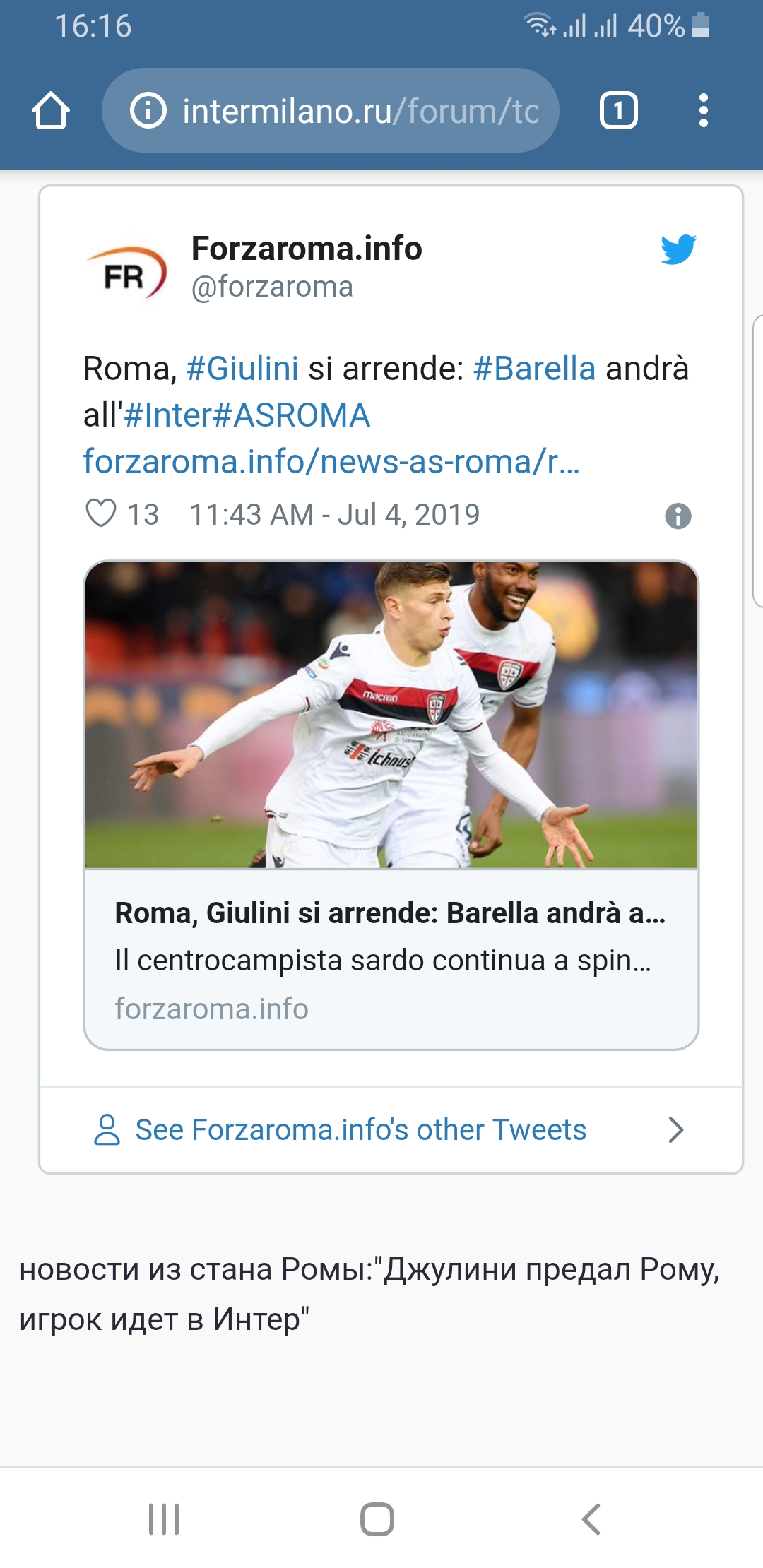
Task: Open recent apps from navigation bar
Action: 164,1519
